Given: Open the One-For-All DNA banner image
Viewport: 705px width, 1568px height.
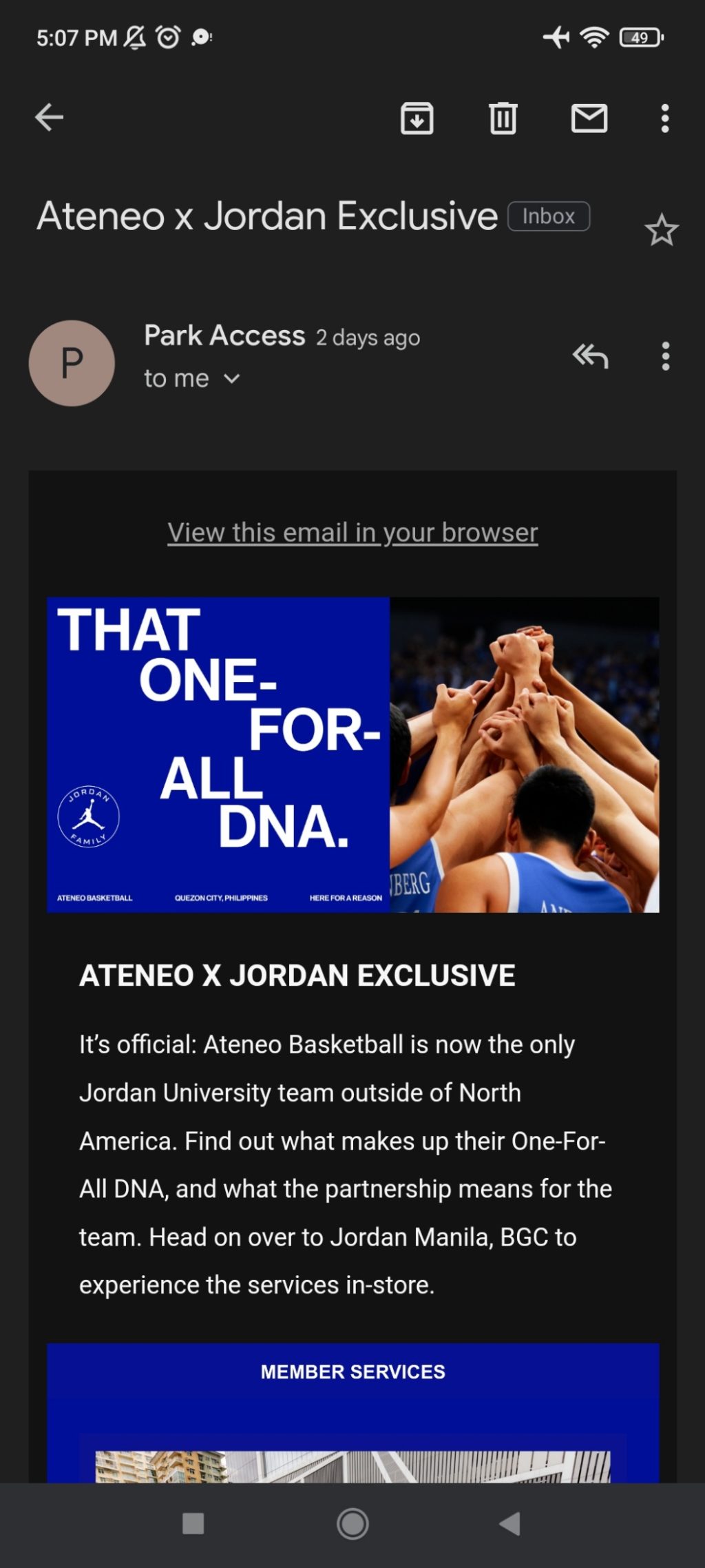Looking at the screenshot, I should click(x=352, y=754).
